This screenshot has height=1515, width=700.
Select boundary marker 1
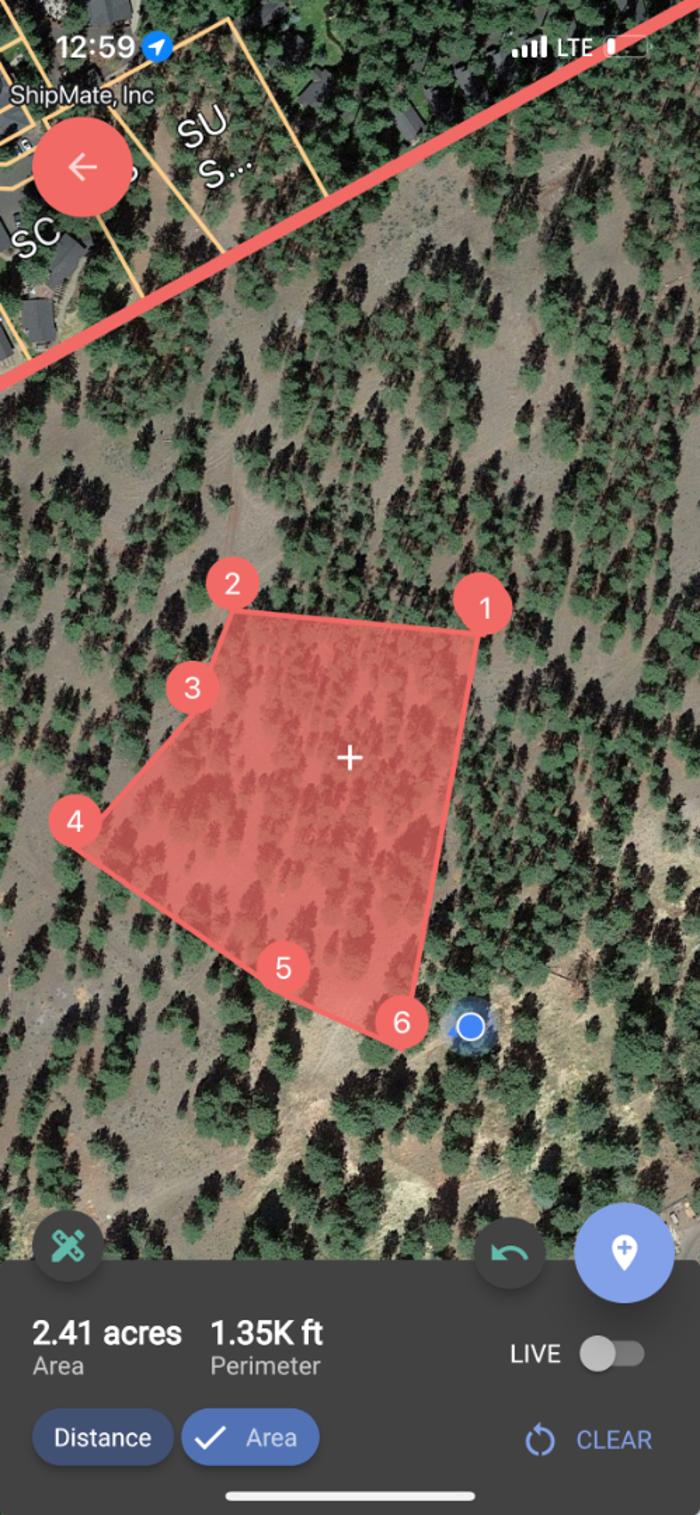click(483, 606)
